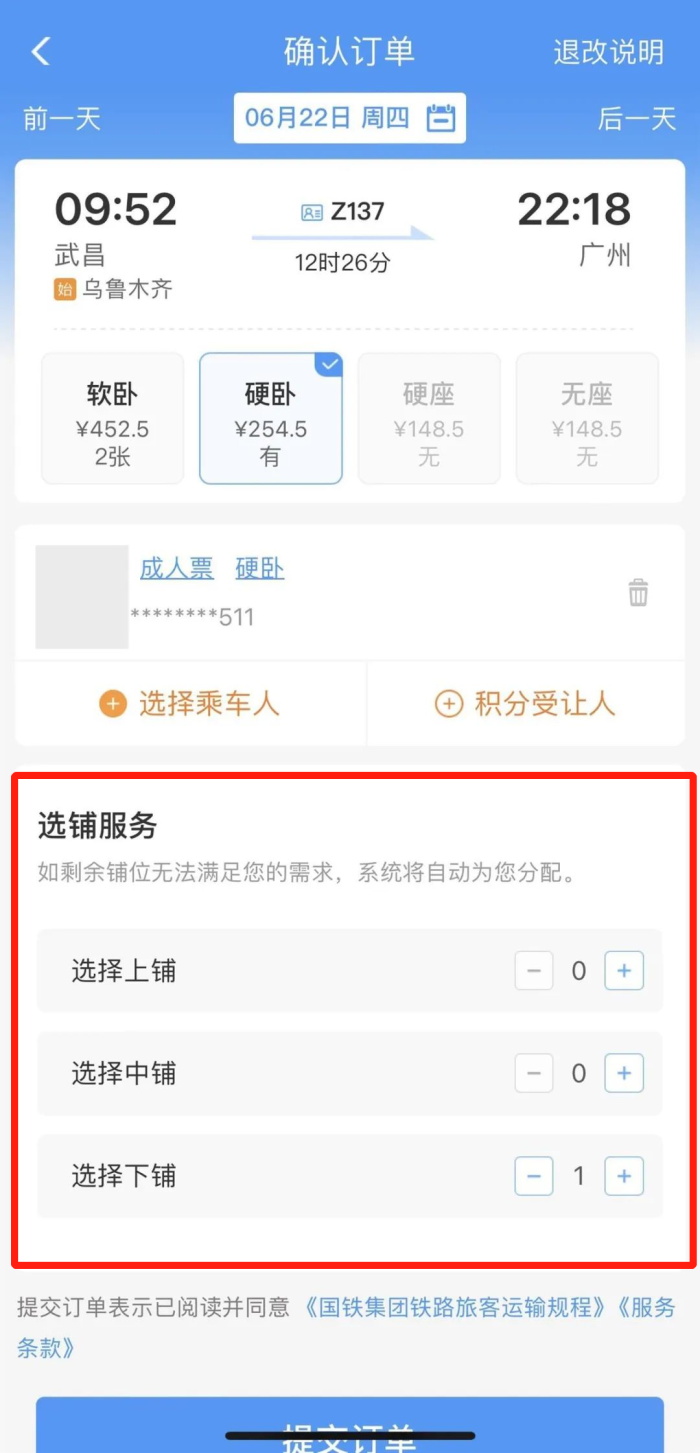Increase 选择上铺 upper berth count
700x1453 pixels.
click(x=624, y=971)
